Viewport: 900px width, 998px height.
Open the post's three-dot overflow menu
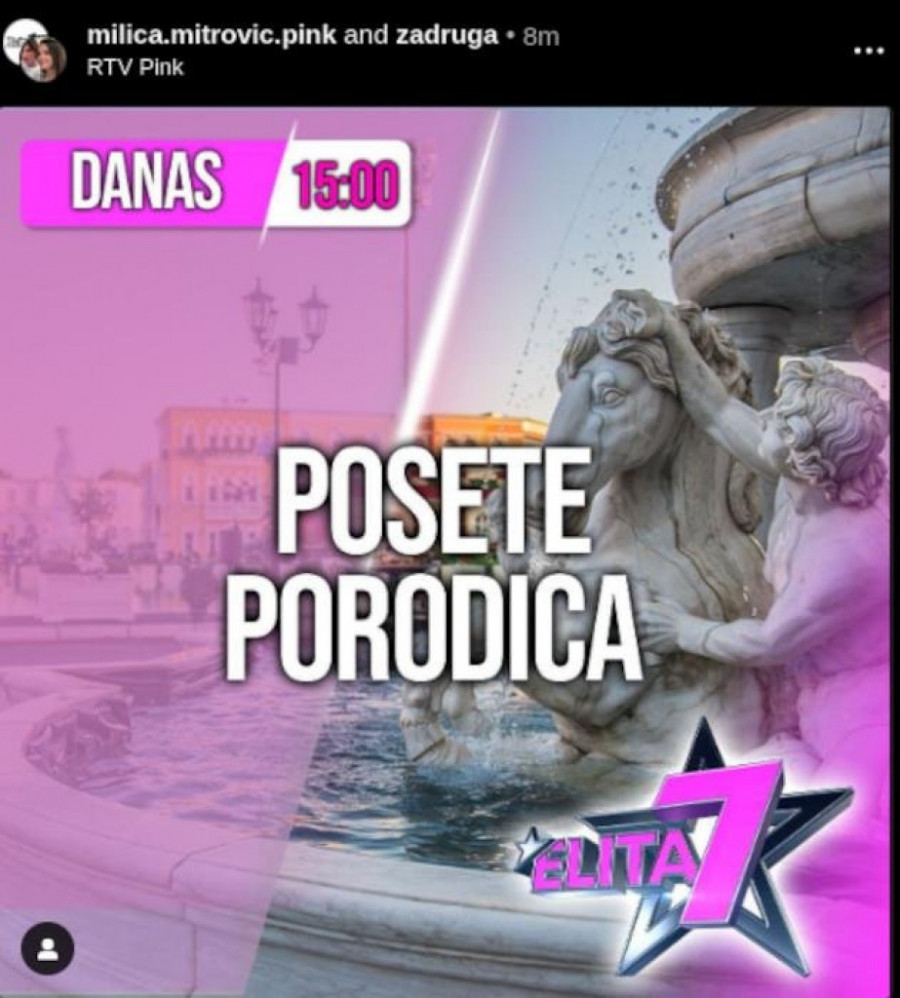(x=868, y=50)
